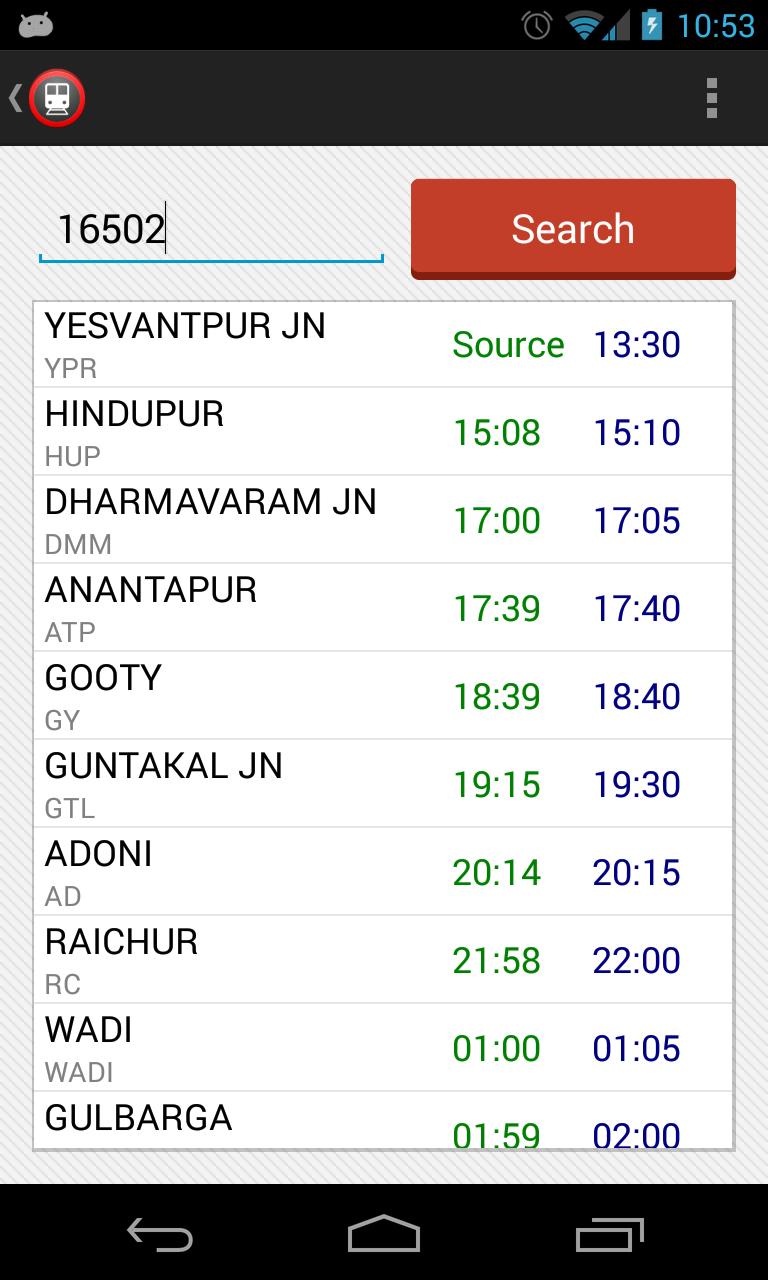768x1280 pixels.
Task: Go to the home screen
Action: pyautogui.click(x=384, y=1234)
